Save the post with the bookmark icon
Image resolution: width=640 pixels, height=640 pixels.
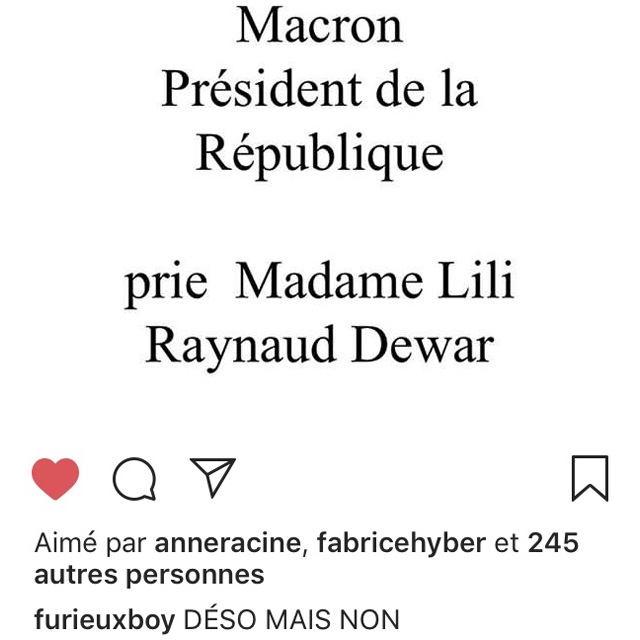tap(589, 478)
